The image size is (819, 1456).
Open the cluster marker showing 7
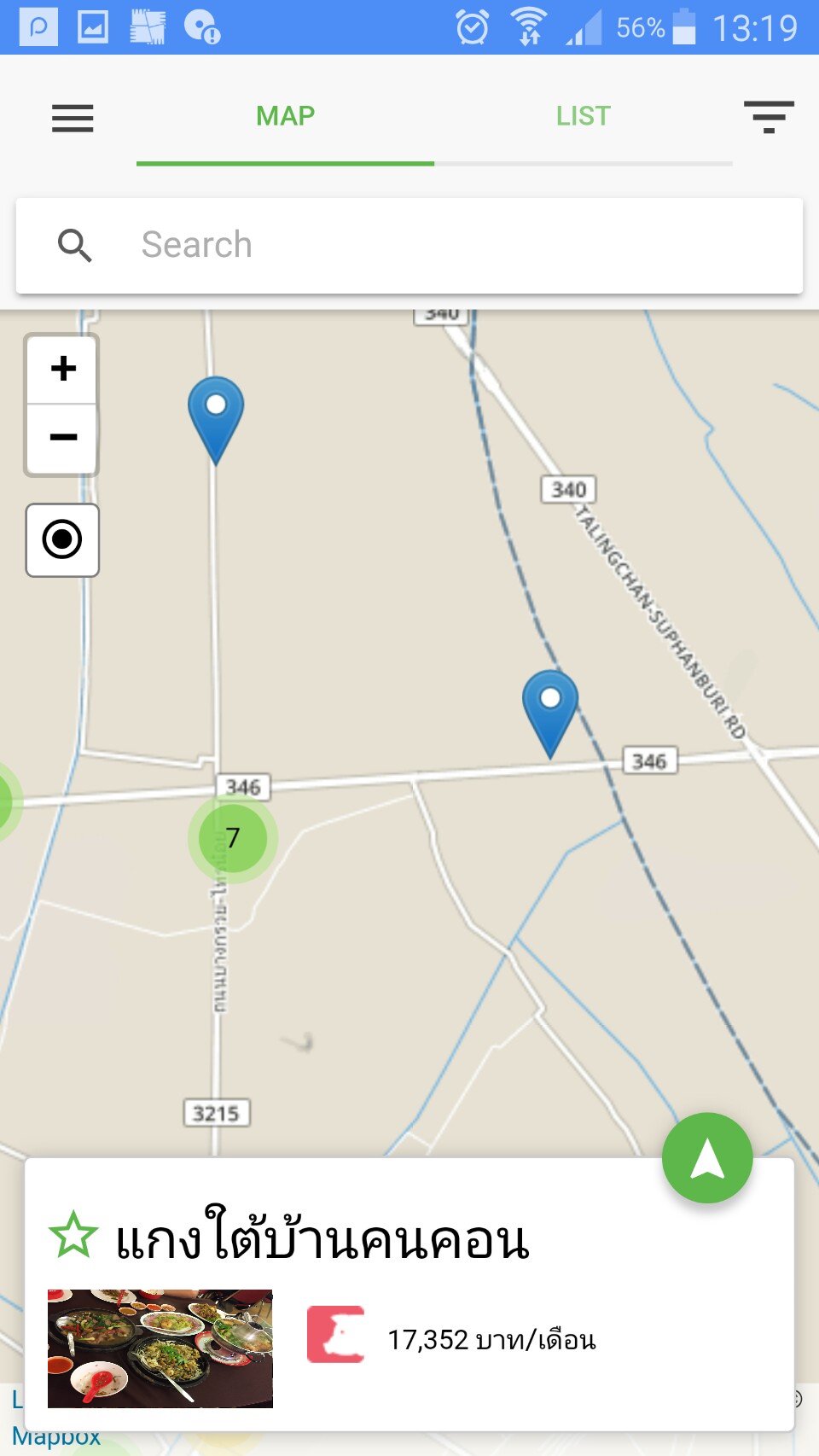pos(232,838)
